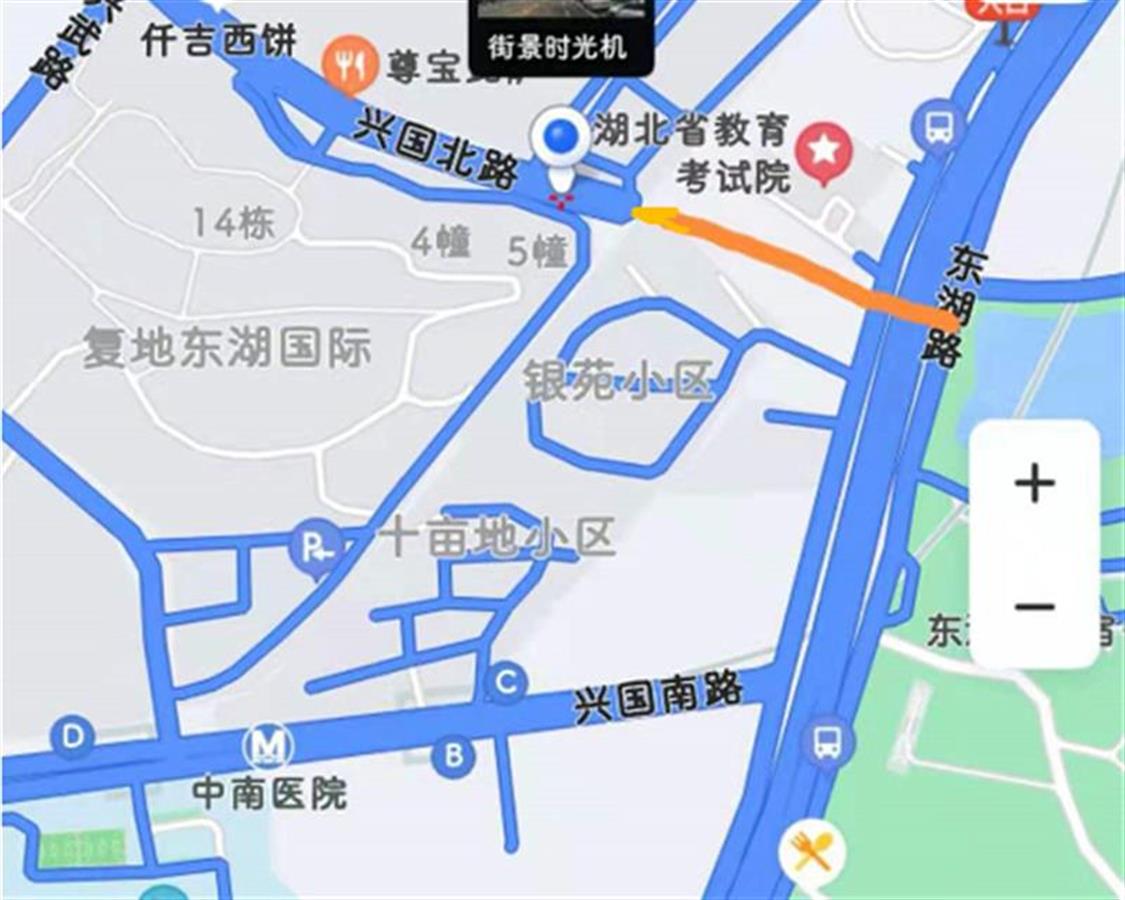Select the 中南医院 metro station marker
This screenshot has width=1125, height=900.
[x=269, y=747]
